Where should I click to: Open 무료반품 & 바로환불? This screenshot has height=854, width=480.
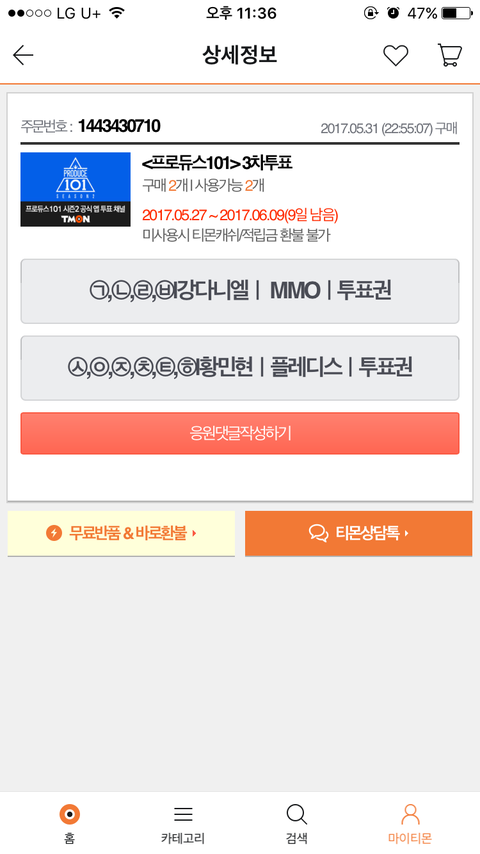(x=121, y=533)
